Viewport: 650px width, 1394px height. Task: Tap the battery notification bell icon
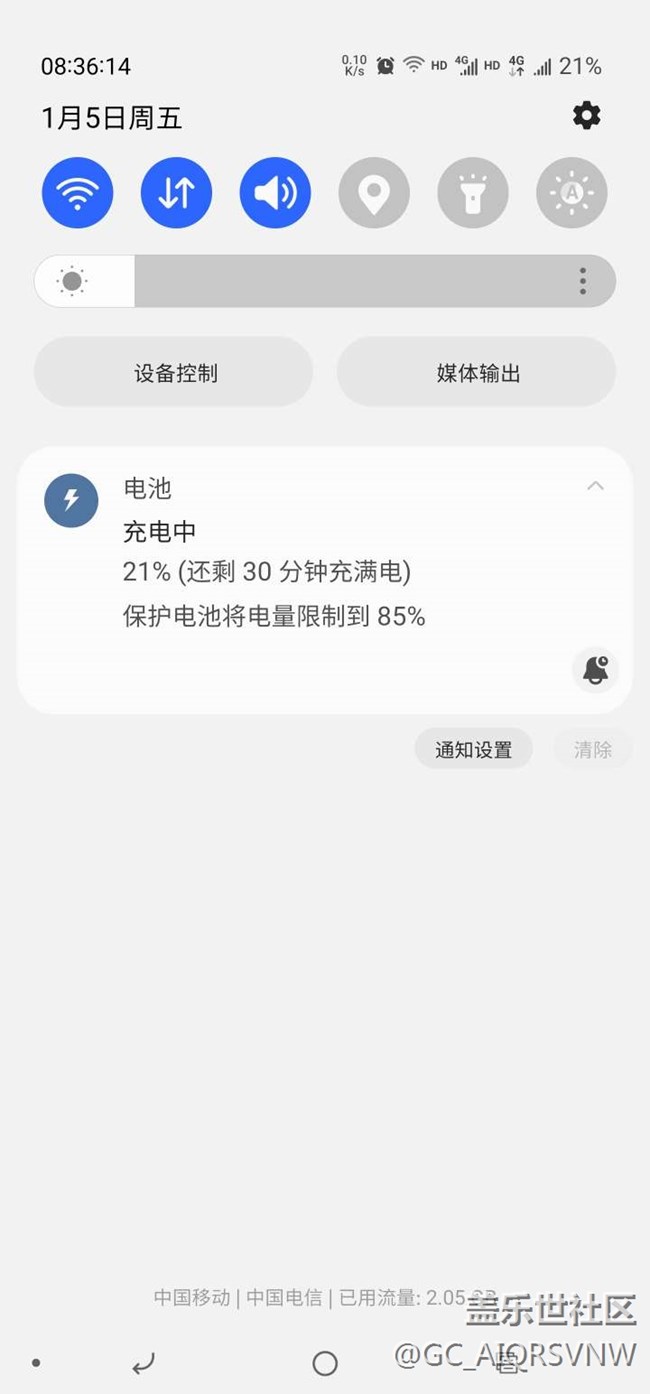(596, 670)
